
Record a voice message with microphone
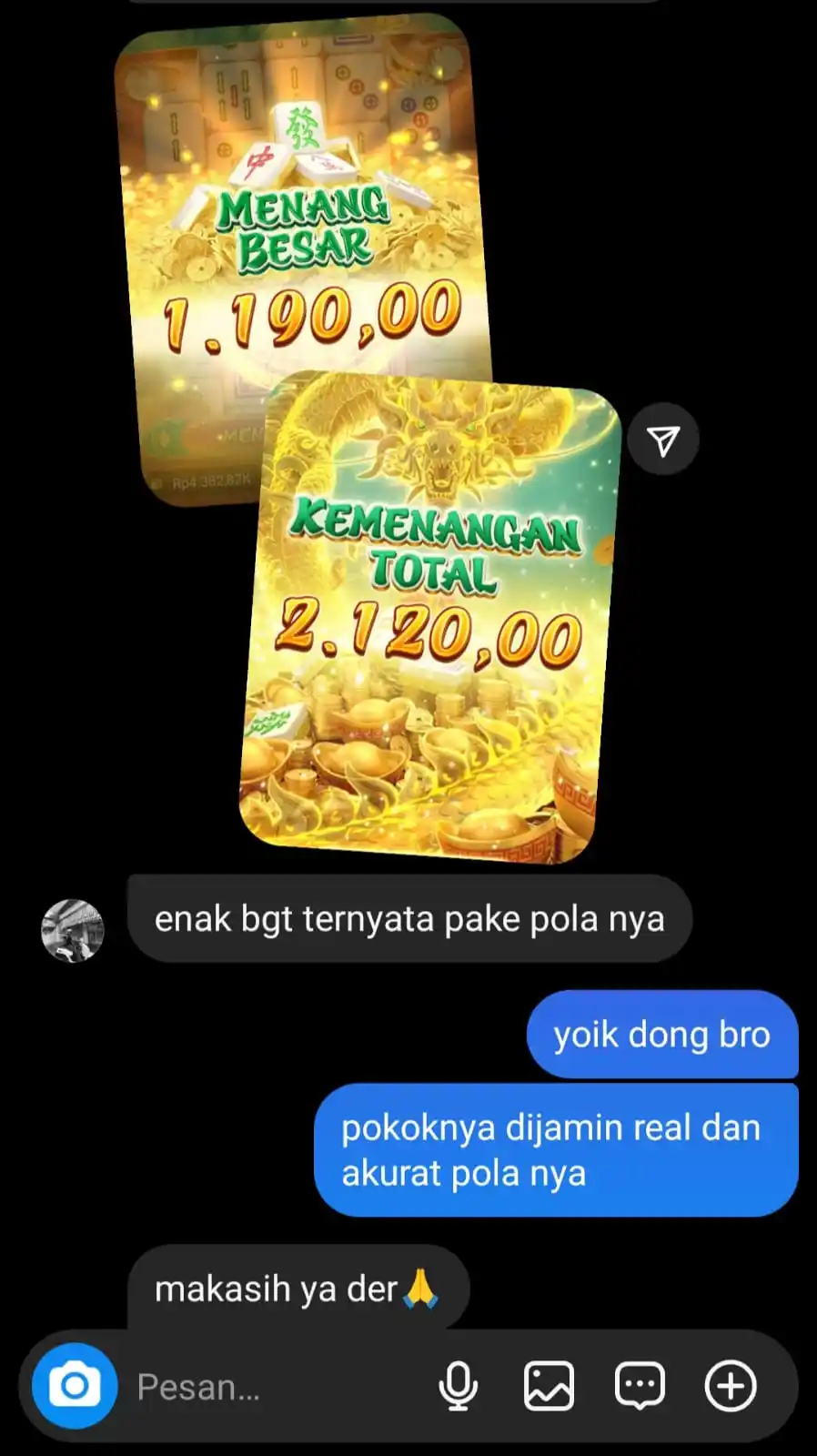[458, 1386]
